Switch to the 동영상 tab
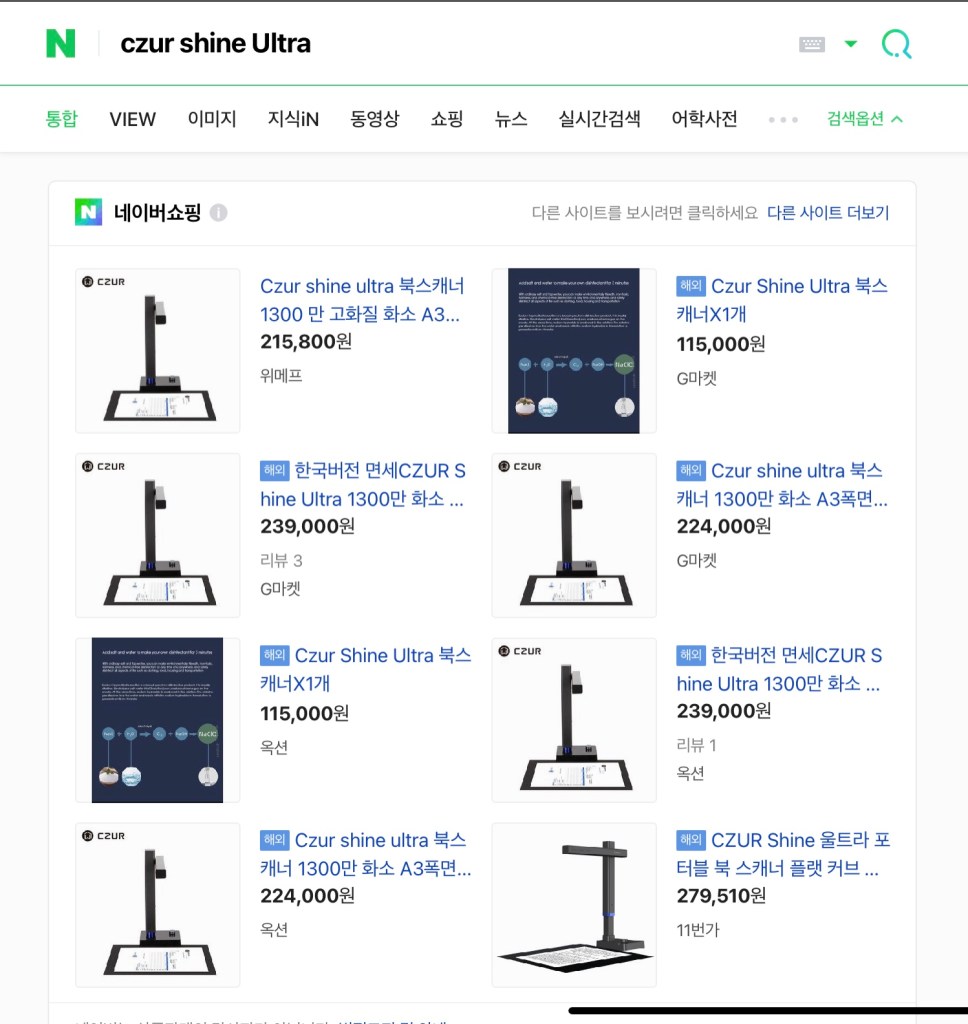The width and height of the screenshot is (968, 1024). click(374, 119)
